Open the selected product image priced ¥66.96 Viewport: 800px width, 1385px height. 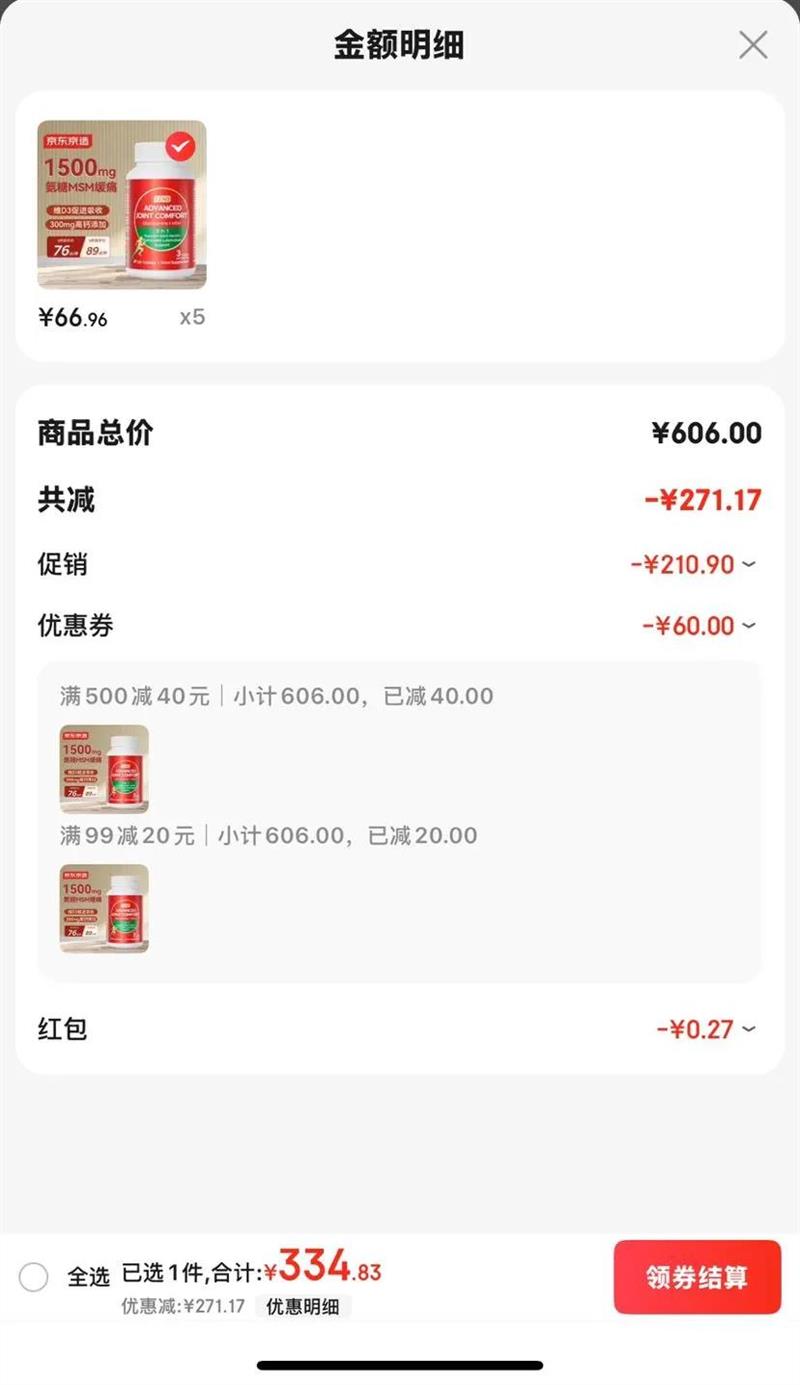tap(122, 205)
